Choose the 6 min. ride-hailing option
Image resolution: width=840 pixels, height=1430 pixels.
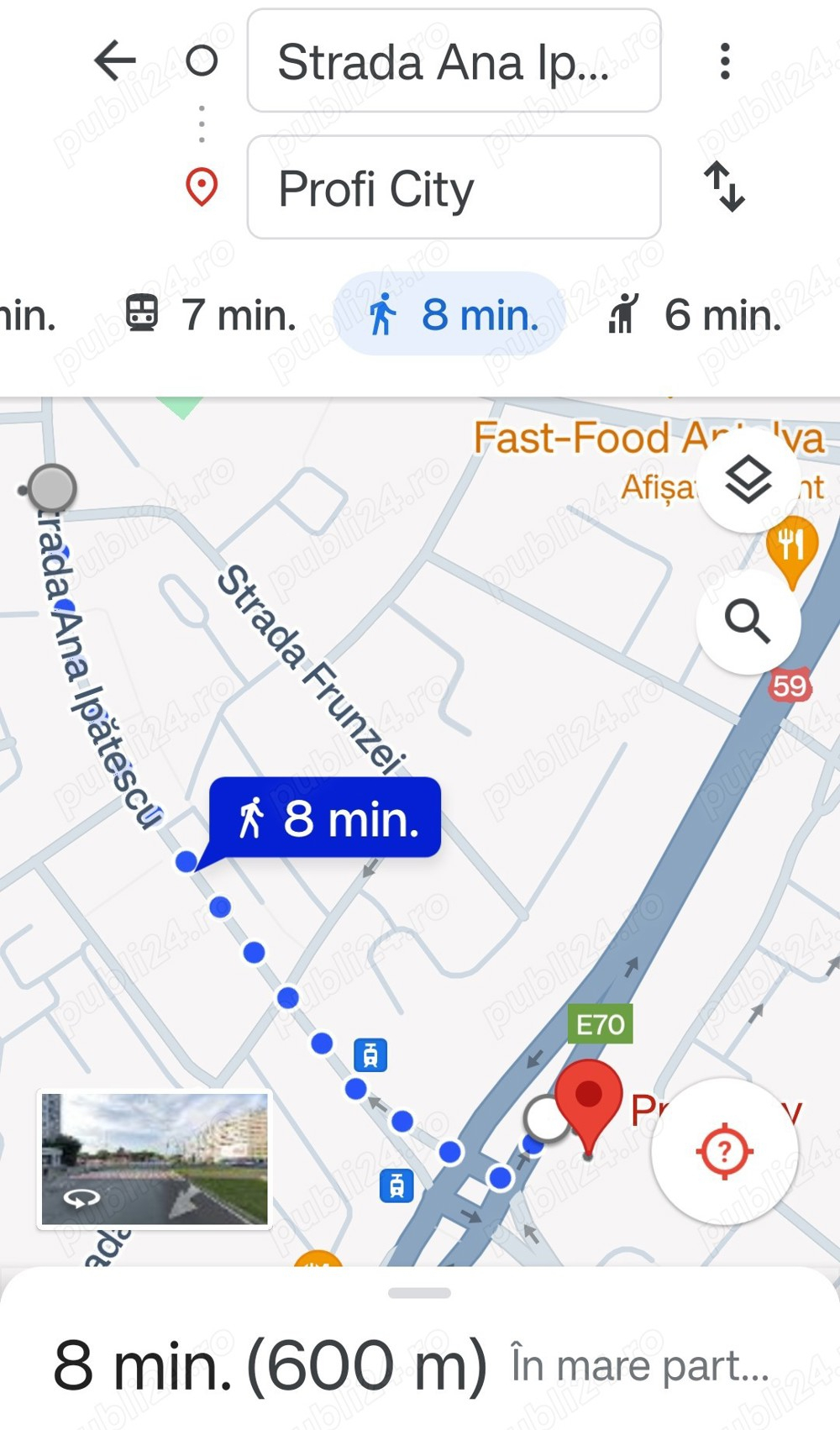(695, 315)
